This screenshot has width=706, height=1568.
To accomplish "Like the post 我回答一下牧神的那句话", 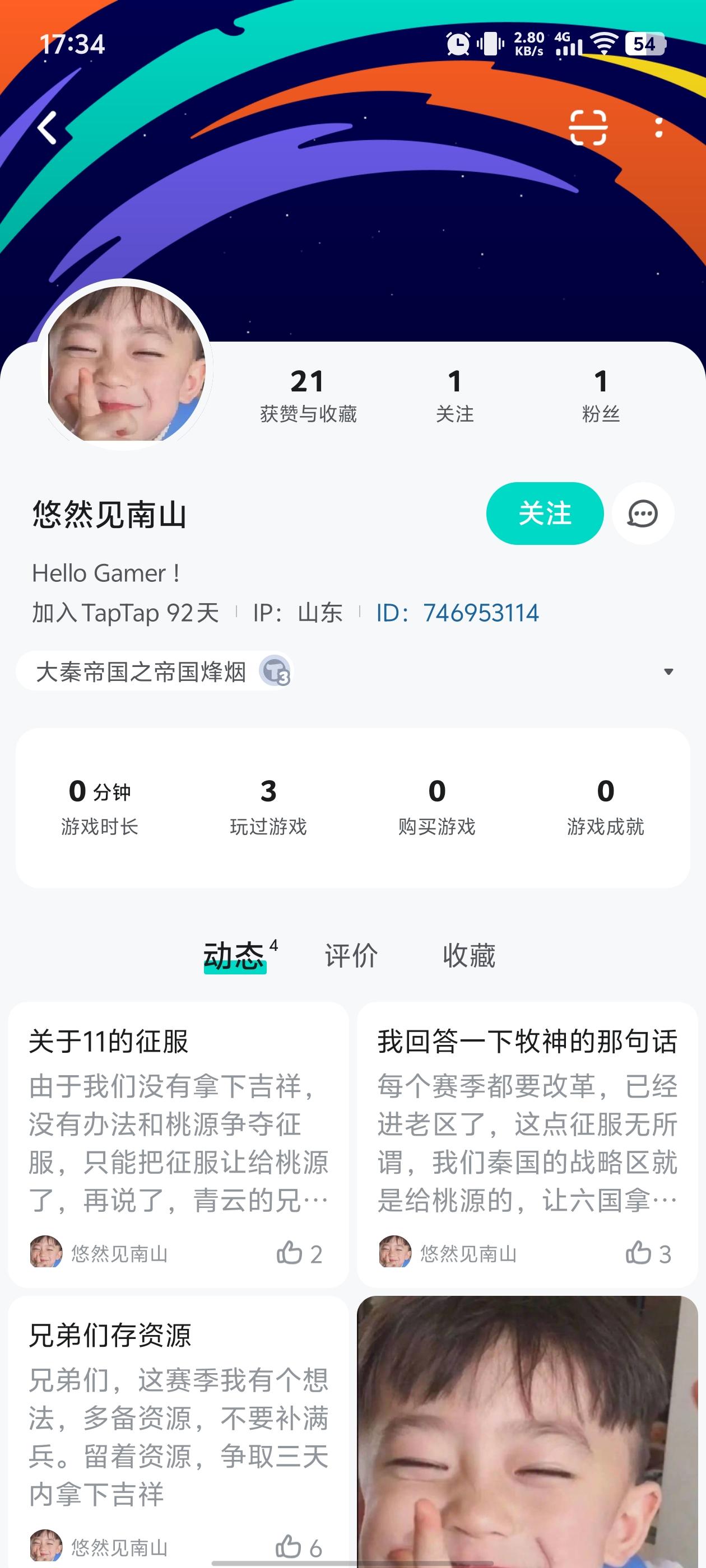I will [639, 1253].
